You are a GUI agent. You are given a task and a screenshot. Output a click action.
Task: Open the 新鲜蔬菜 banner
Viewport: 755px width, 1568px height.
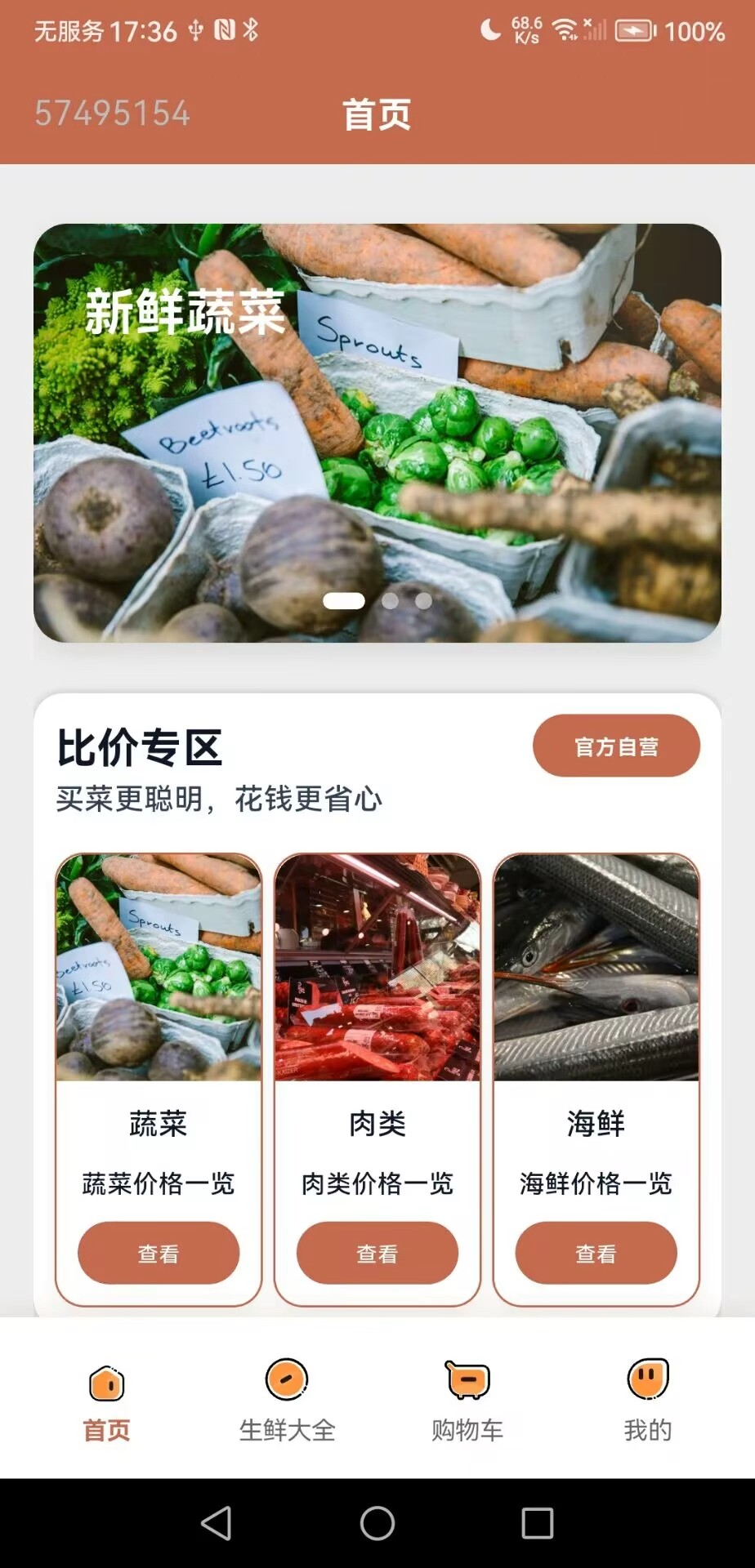point(377,433)
